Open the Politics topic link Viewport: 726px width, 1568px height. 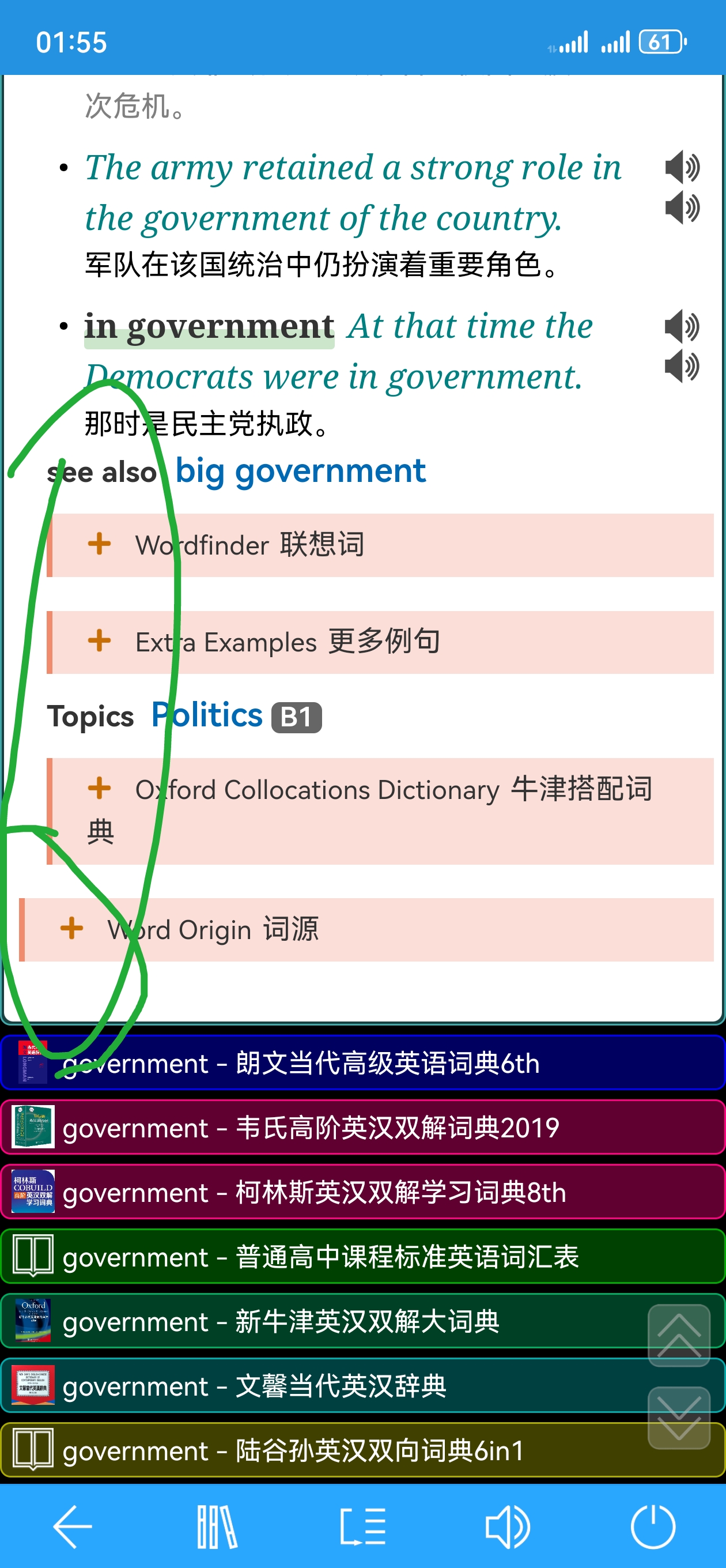tap(207, 716)
